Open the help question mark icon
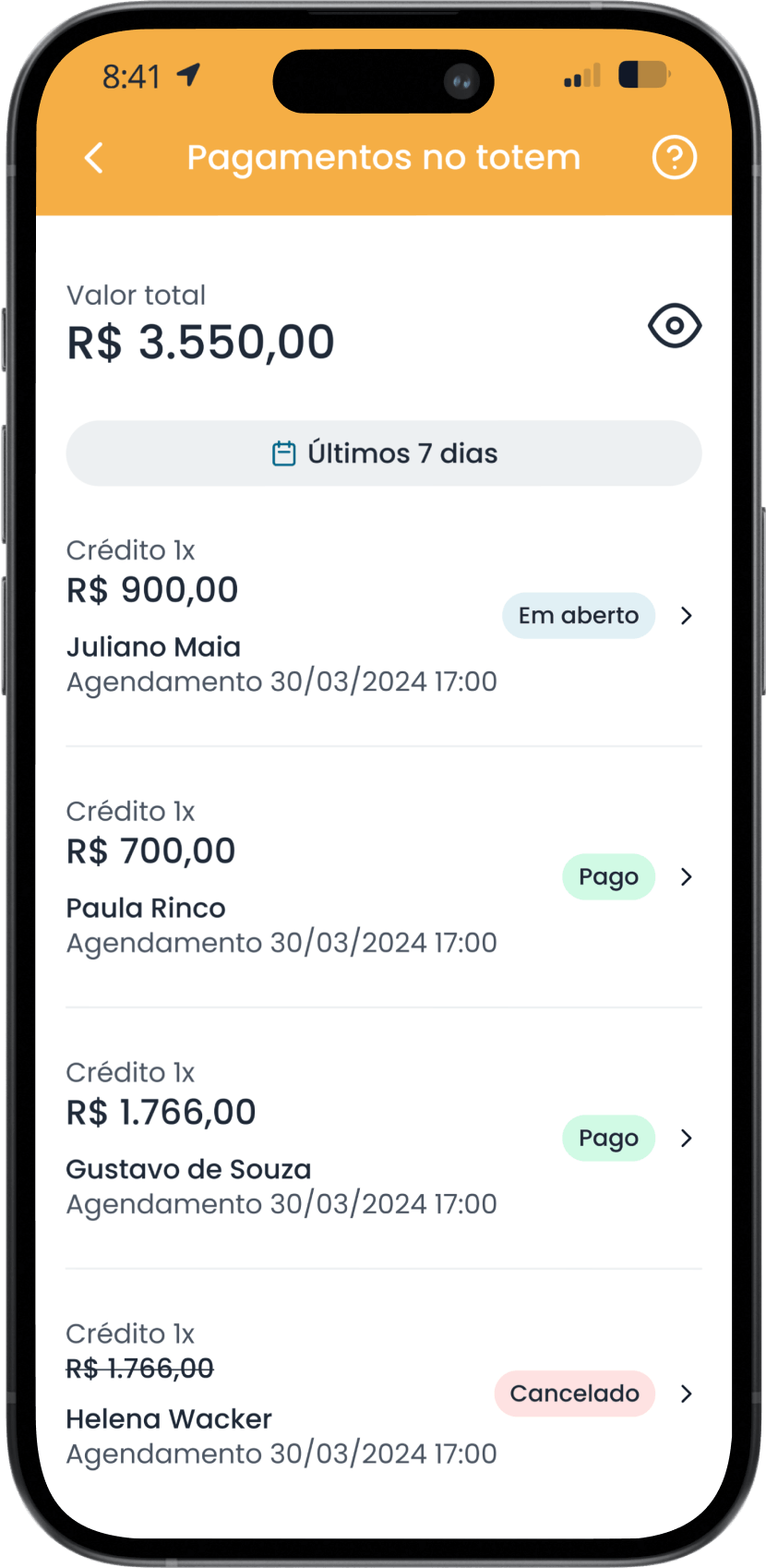 point(674,158)
